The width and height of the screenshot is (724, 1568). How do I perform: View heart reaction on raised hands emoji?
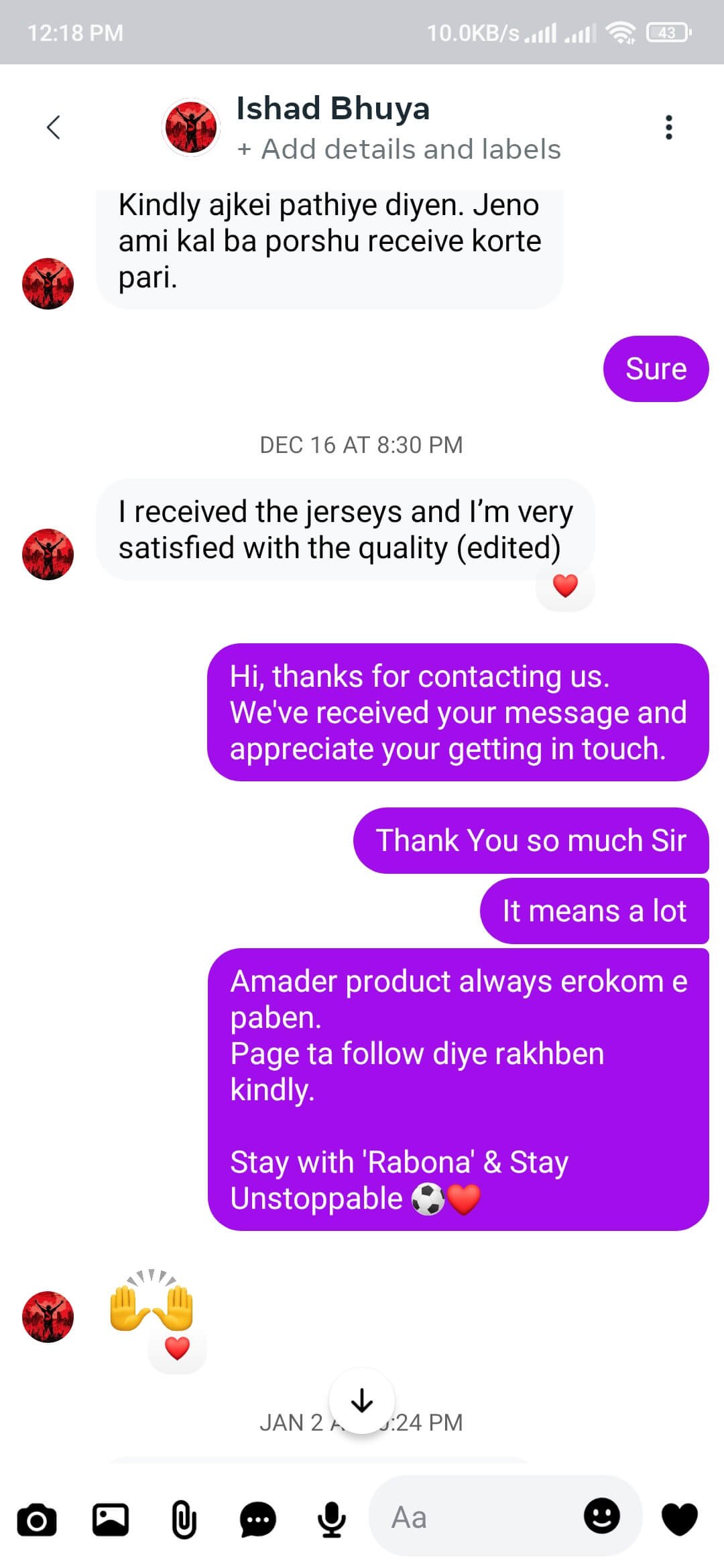pos(177,1349)
